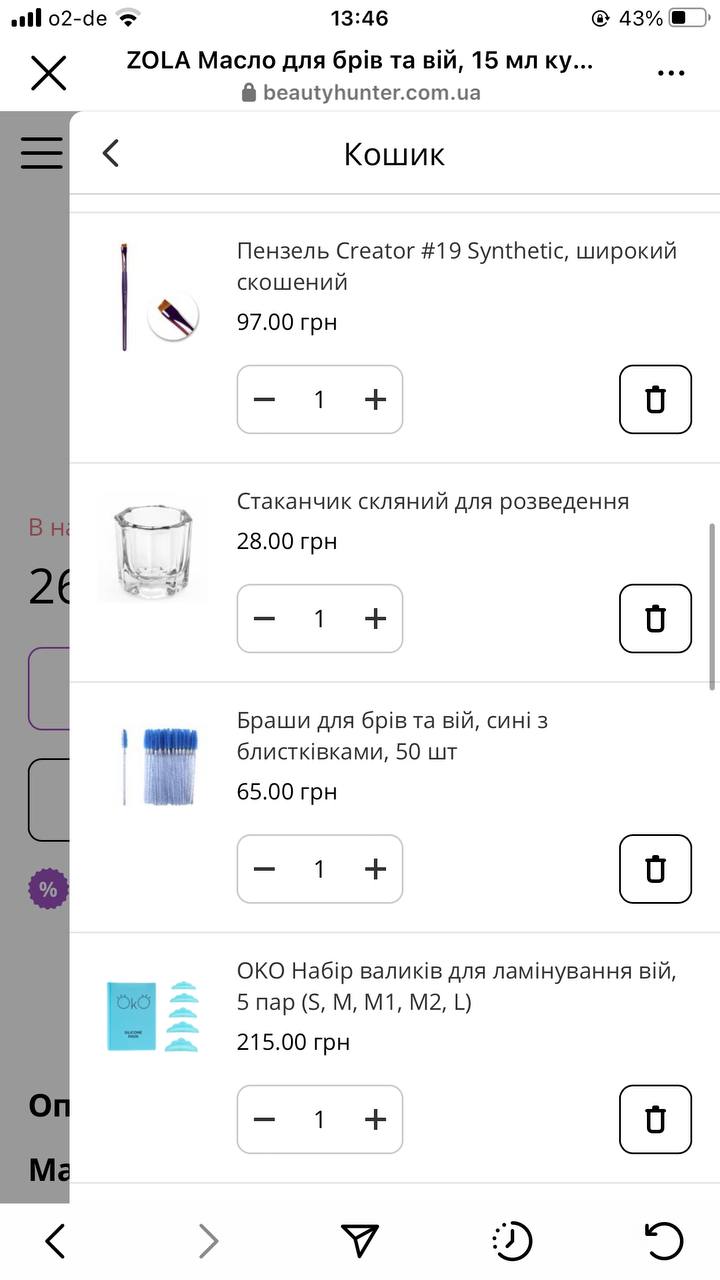This screenshot has height=1280, width=720.
Task: Increase quantity of Браши для брів та вій
Action: point(375,869)
